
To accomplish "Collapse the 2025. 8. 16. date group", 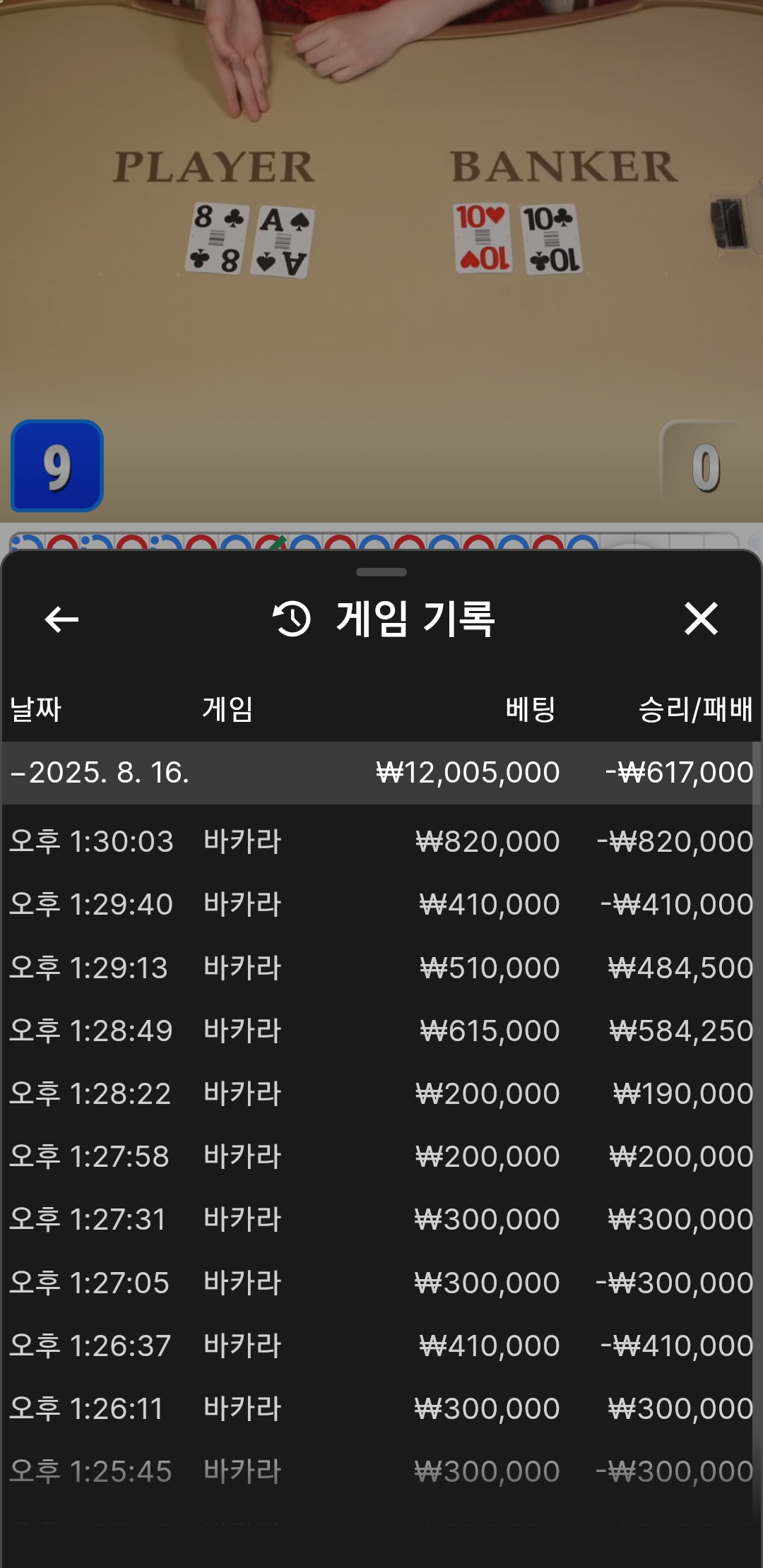I will click(380, 772).
